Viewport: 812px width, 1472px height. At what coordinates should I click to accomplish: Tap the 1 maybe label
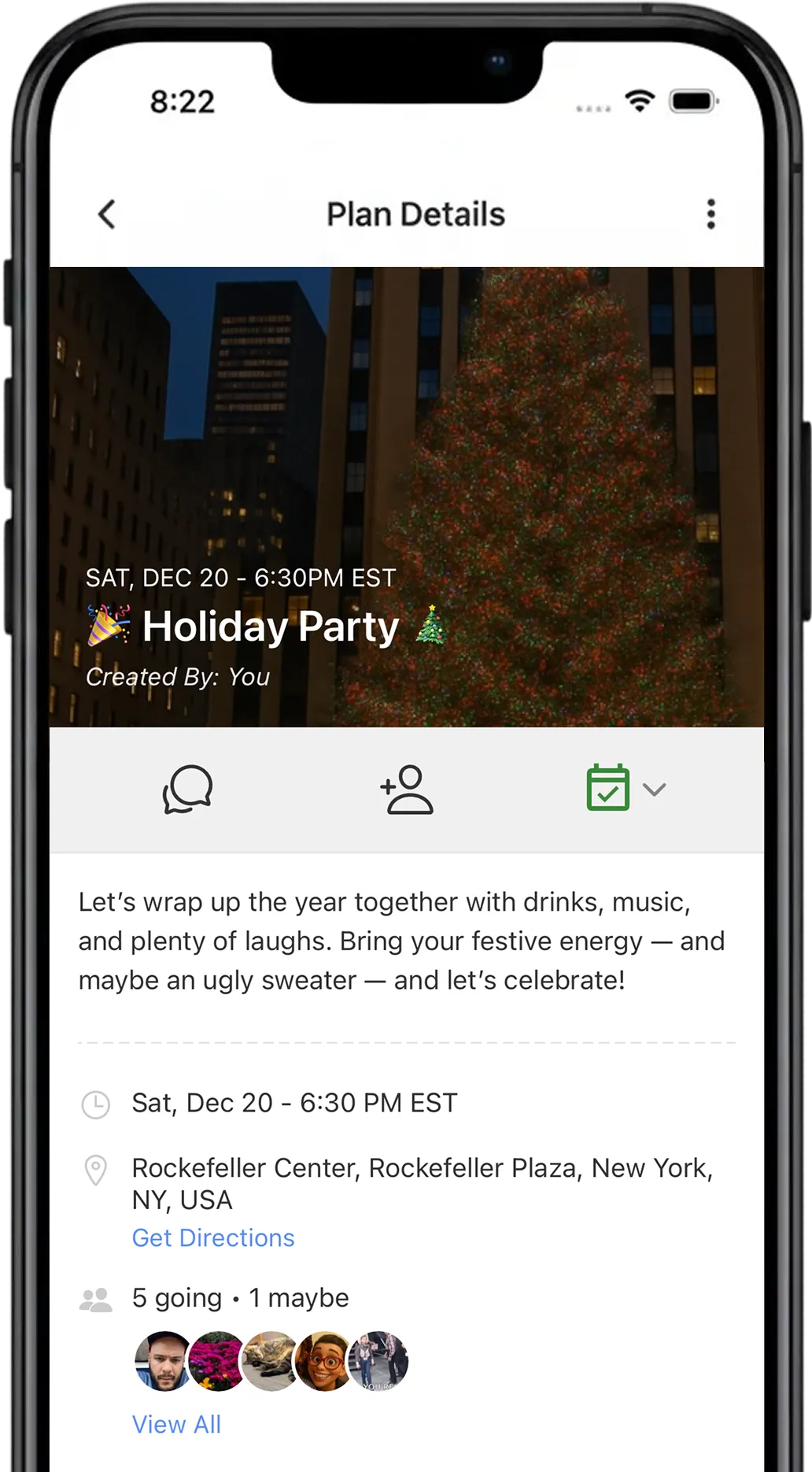[297, 1296]
